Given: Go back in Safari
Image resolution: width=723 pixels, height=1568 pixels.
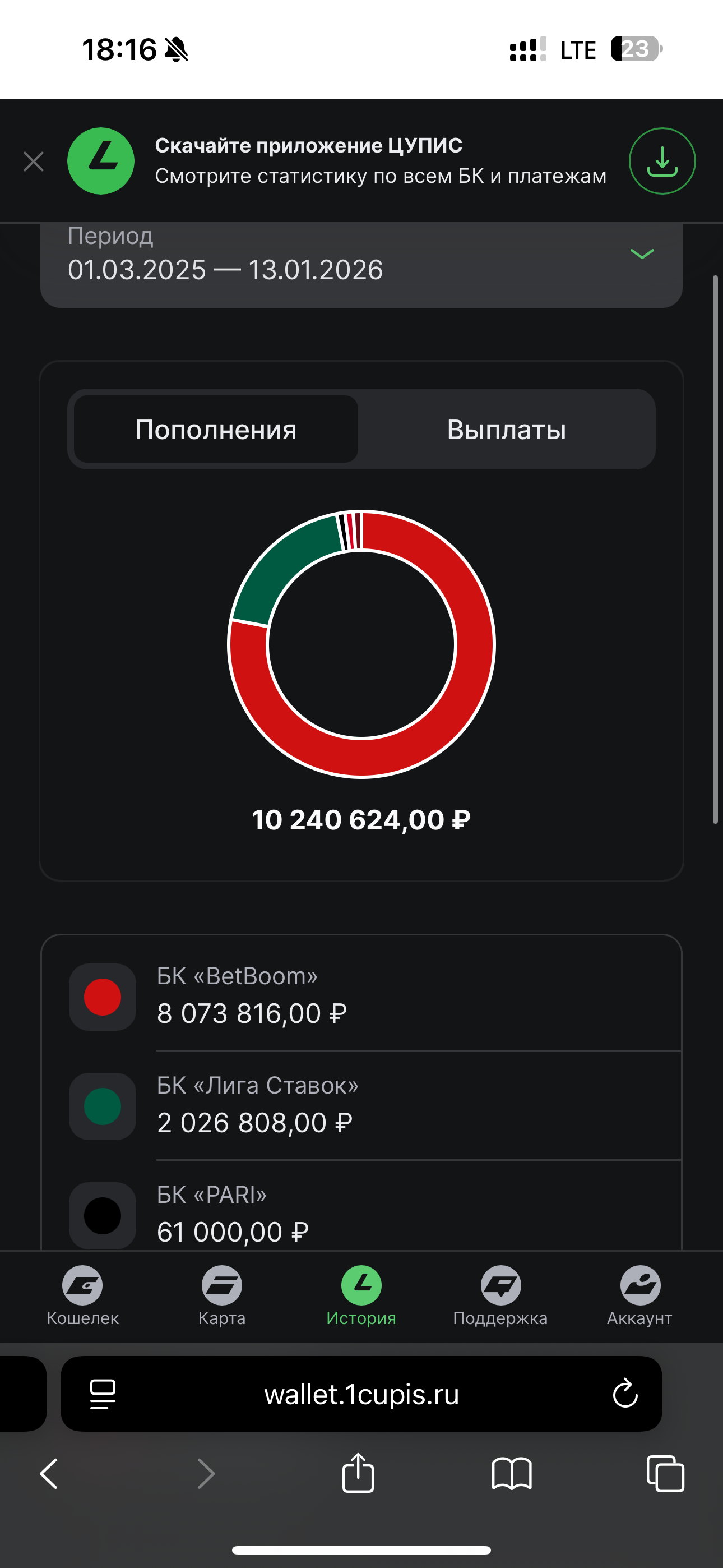Looking at the screenshot, I should [x=49, y=1474].
